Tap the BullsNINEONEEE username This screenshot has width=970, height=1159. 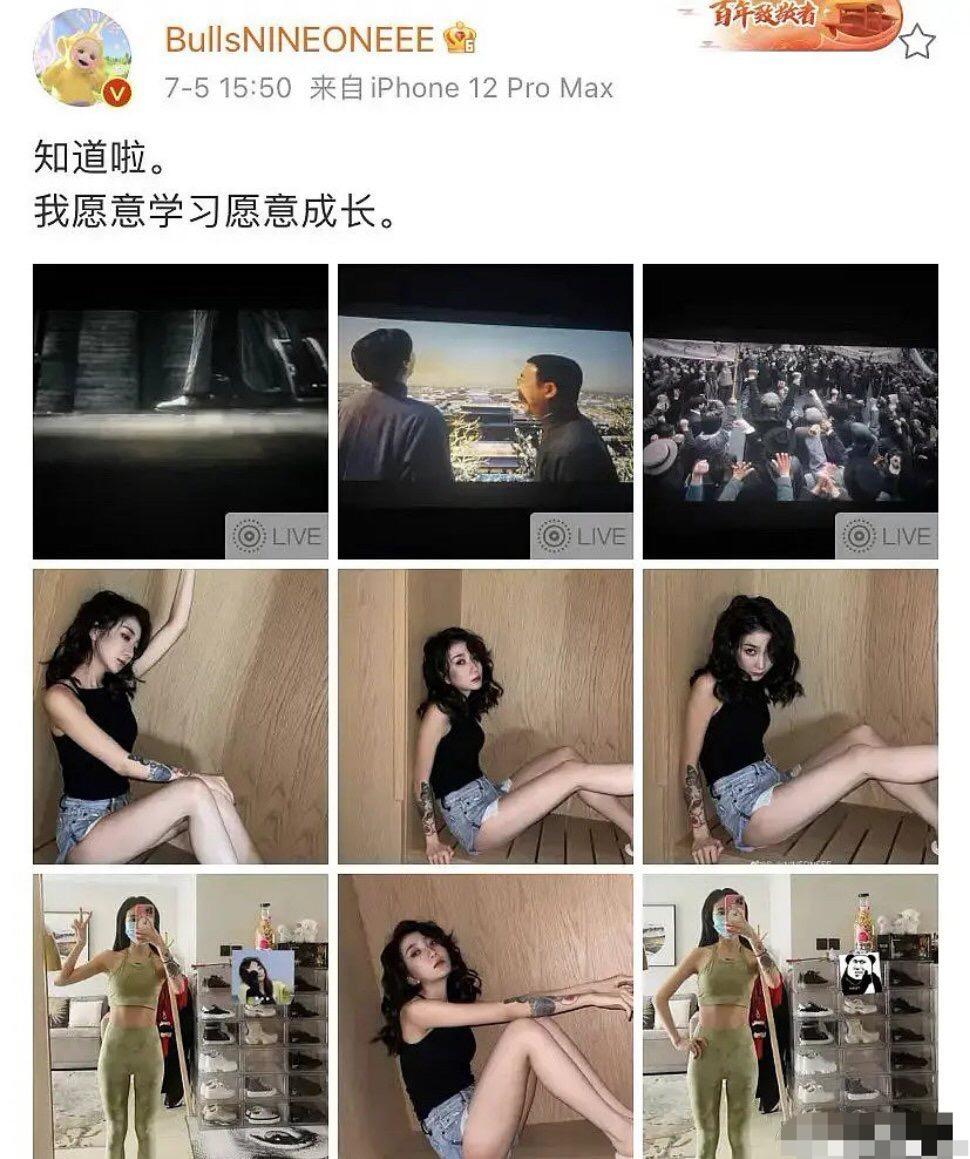(x=298, y=39)
